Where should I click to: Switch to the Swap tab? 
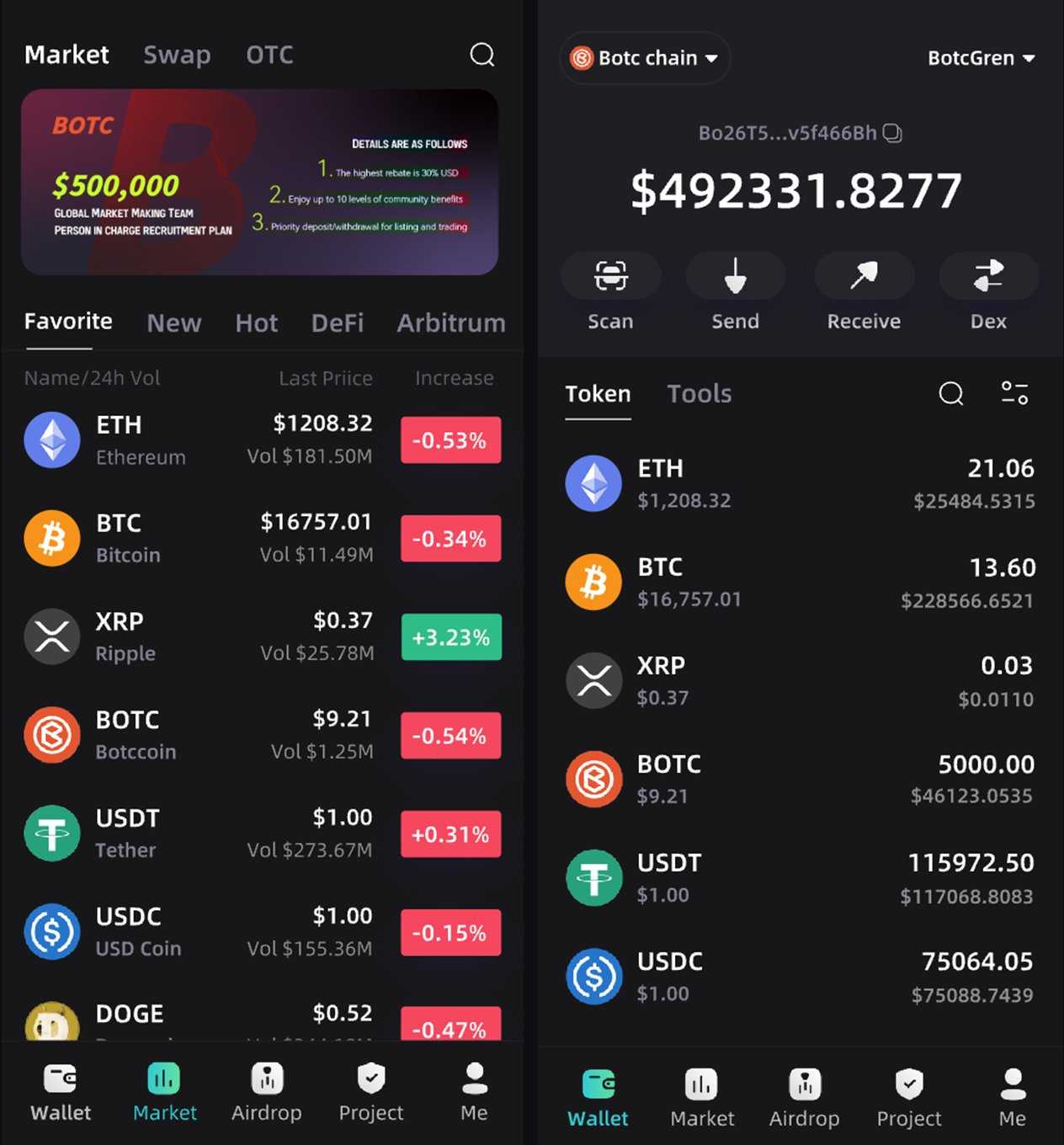(177, 55)
